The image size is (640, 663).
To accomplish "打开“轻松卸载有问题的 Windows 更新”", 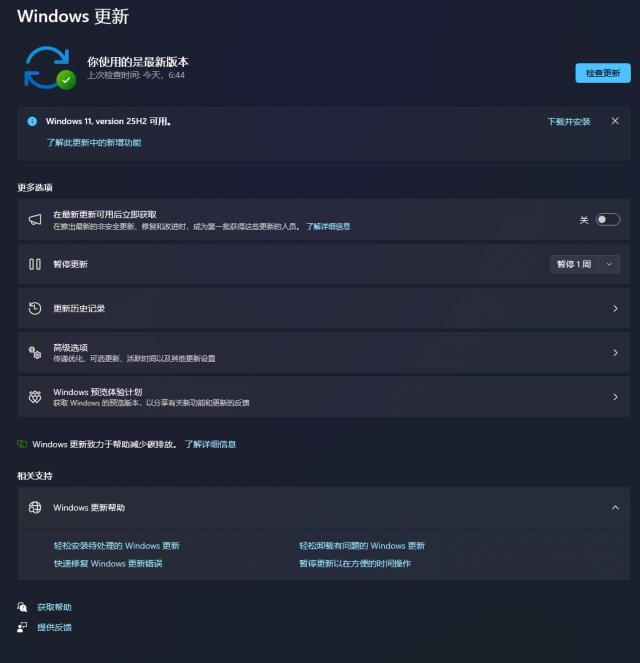I will pyautogui.click(x=362, y=546).
